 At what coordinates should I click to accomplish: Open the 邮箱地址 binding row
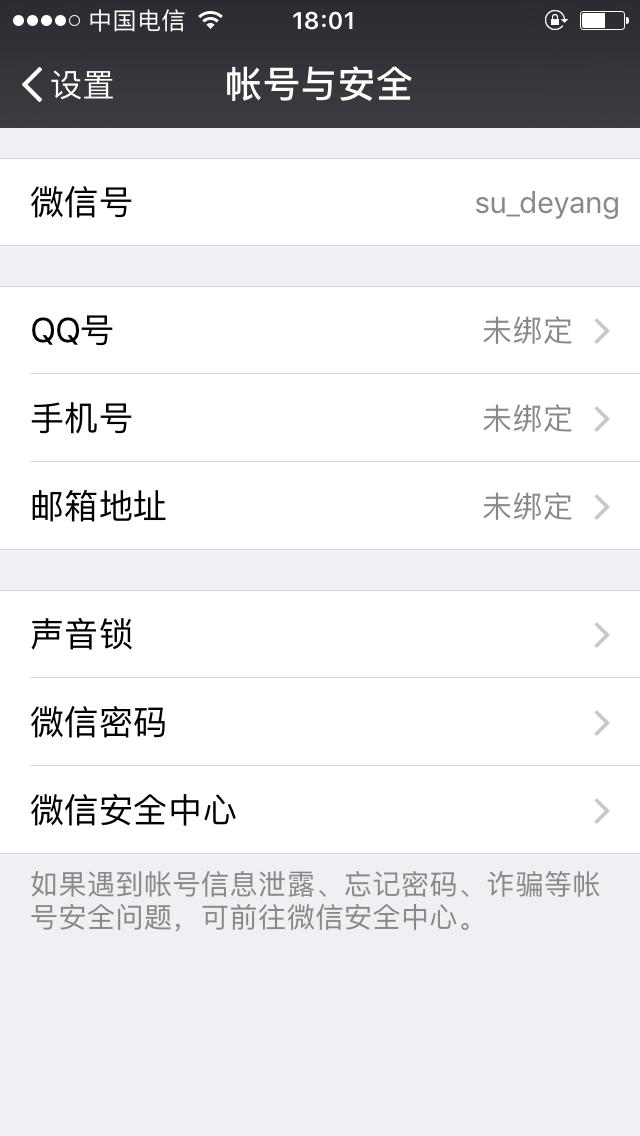(x=320, y=506)
